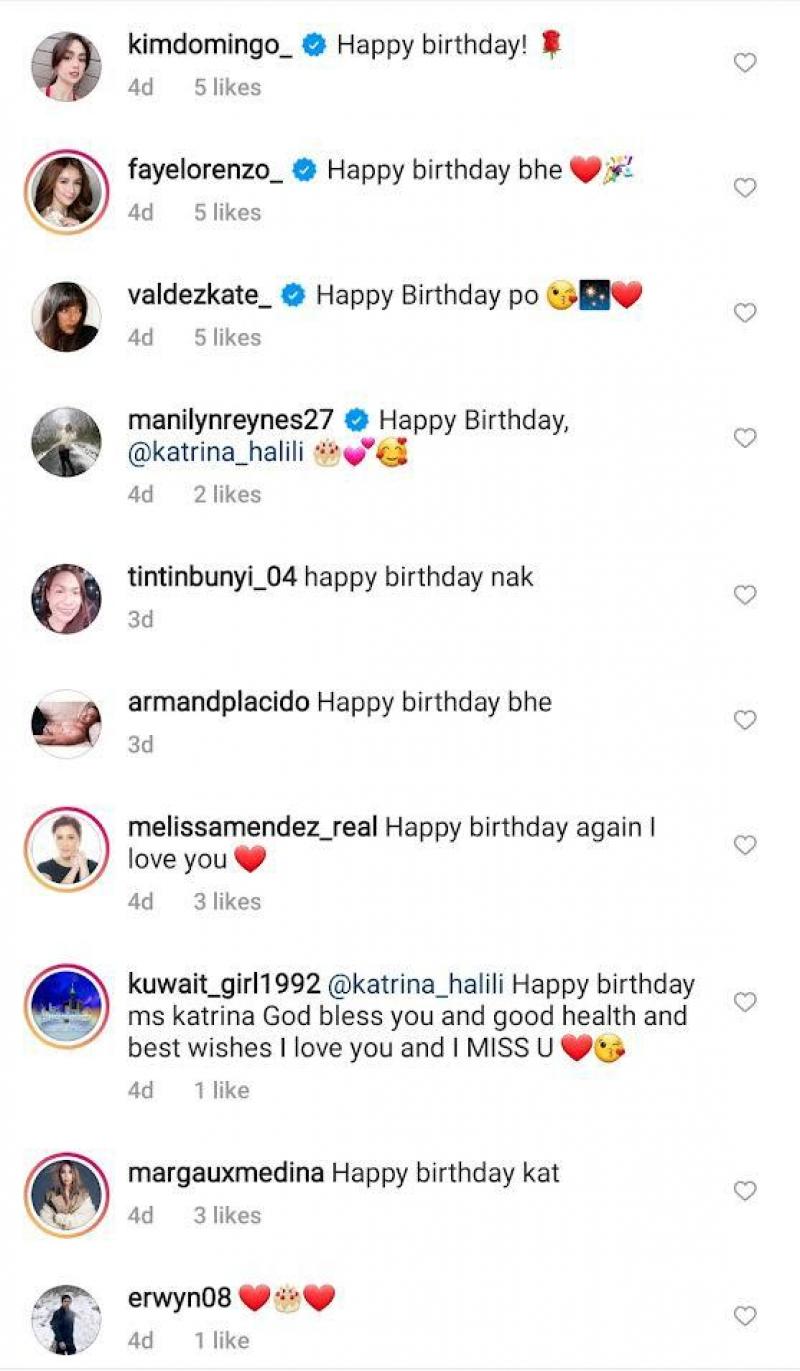Open margauxmedina's story avatar
The image size is (800, 1371).
pos(66,1195)
